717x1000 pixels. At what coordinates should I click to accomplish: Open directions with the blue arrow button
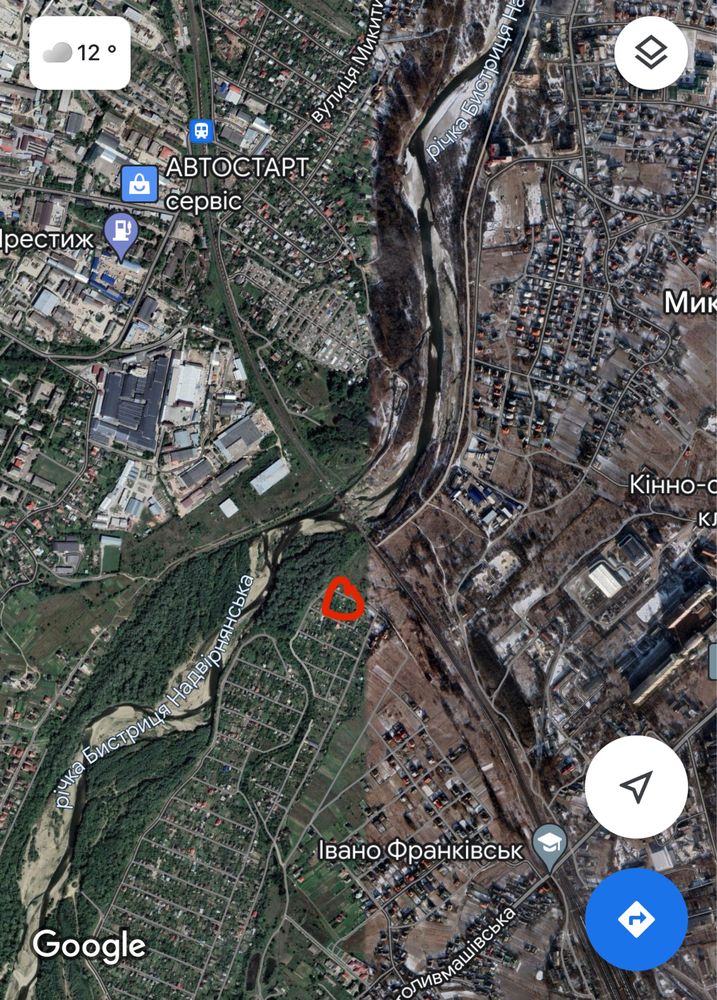[636, 919]
